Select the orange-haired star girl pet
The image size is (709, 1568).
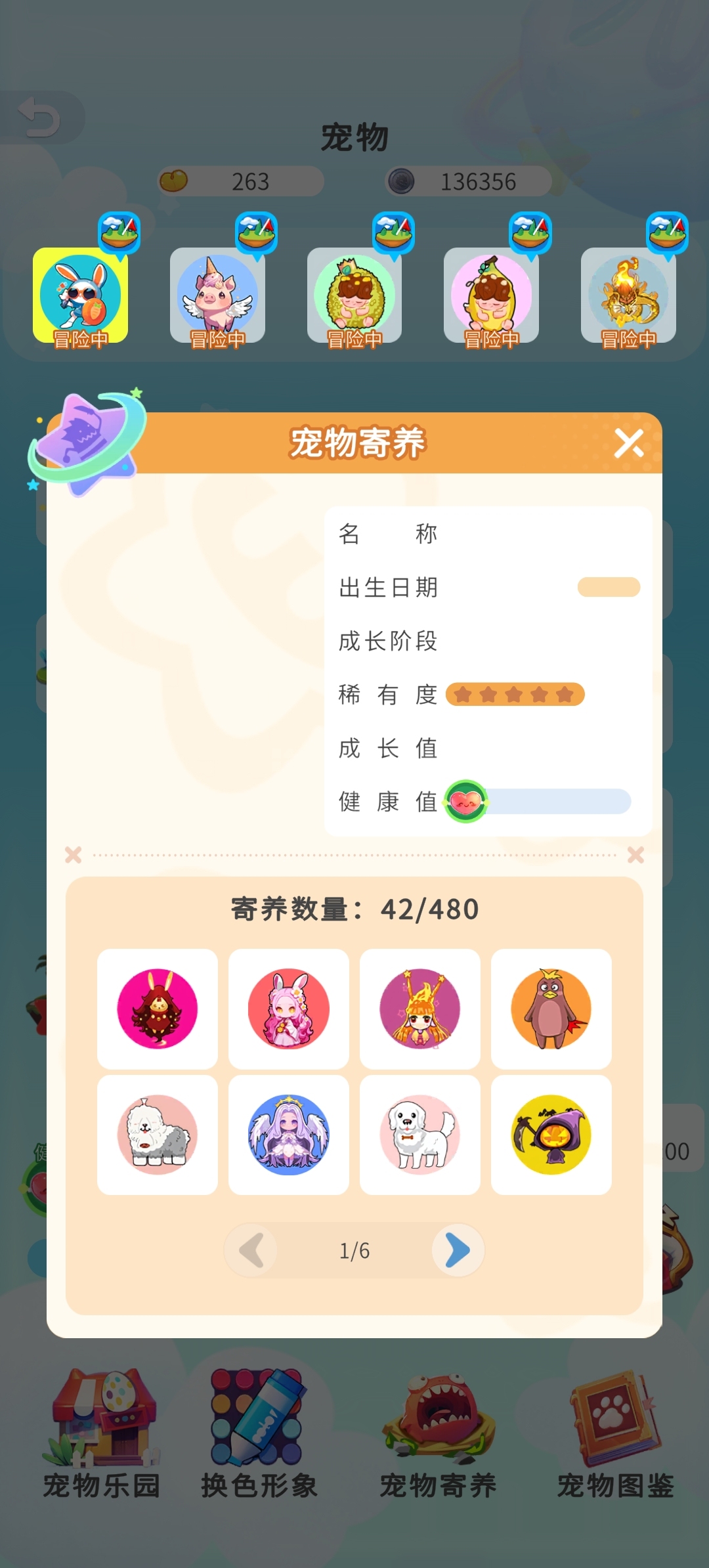(420, 1009)
